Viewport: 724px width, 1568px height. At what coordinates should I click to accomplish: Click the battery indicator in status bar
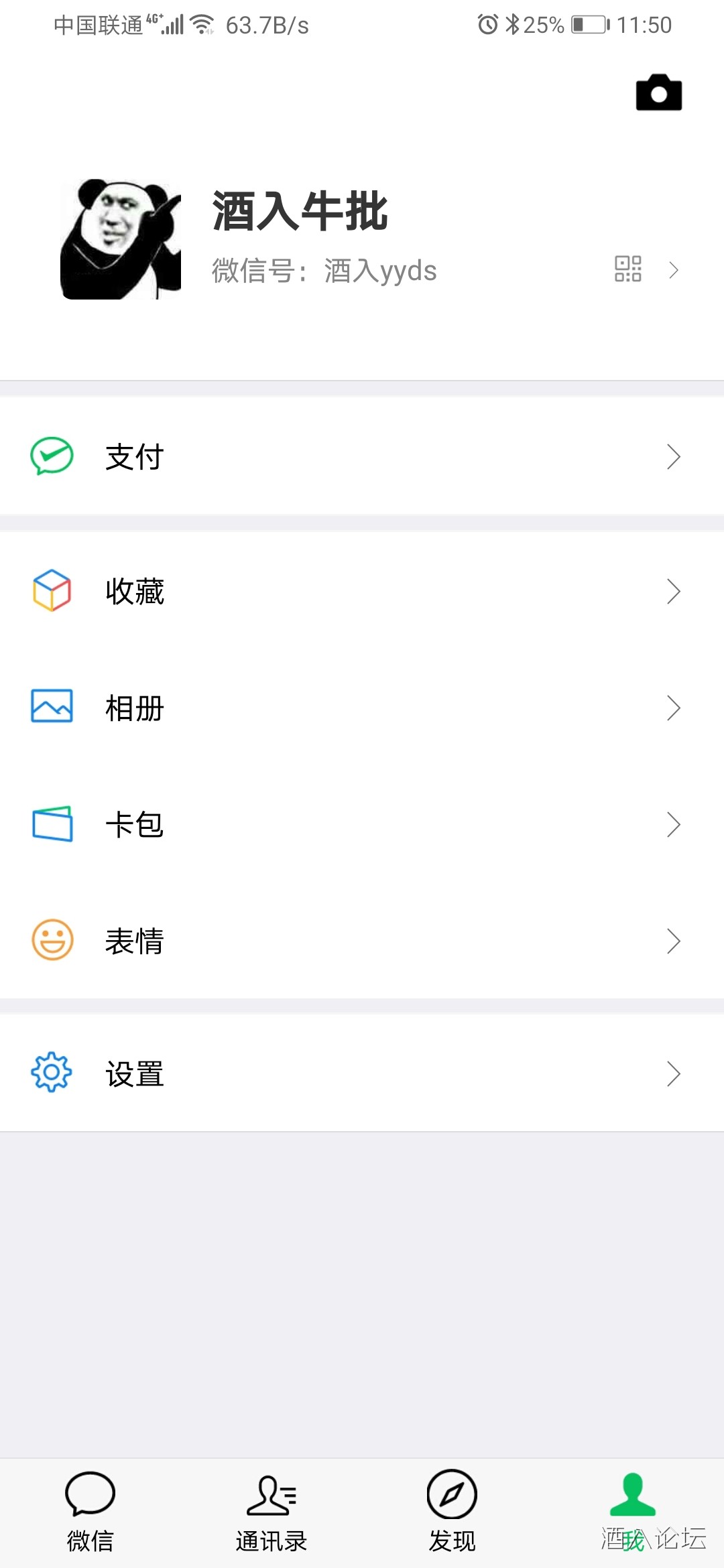point(590,24)
